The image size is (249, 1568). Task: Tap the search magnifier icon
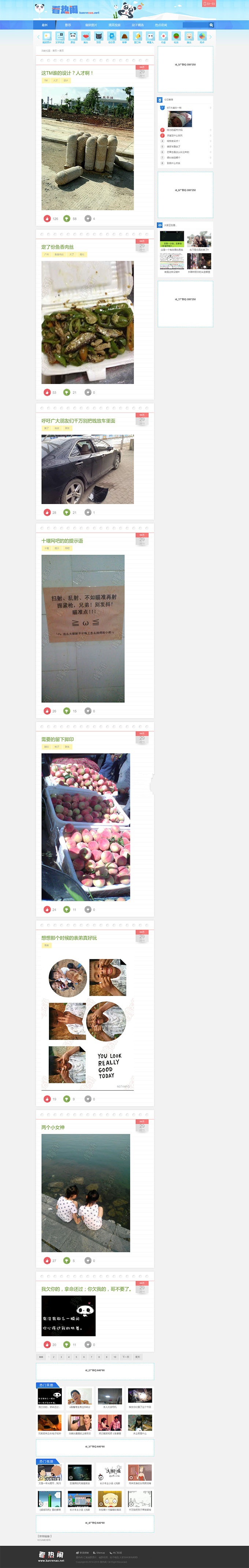[x=211, y=25]
